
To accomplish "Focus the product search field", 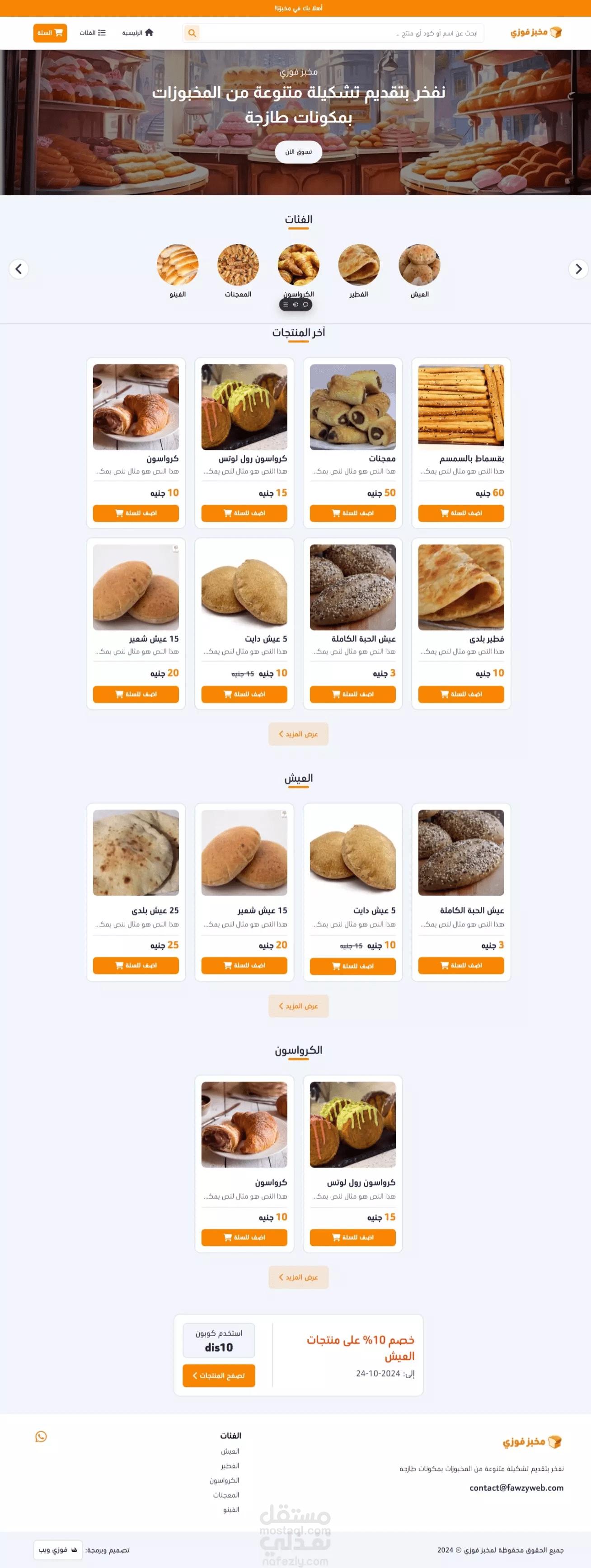I will [341, 33].
